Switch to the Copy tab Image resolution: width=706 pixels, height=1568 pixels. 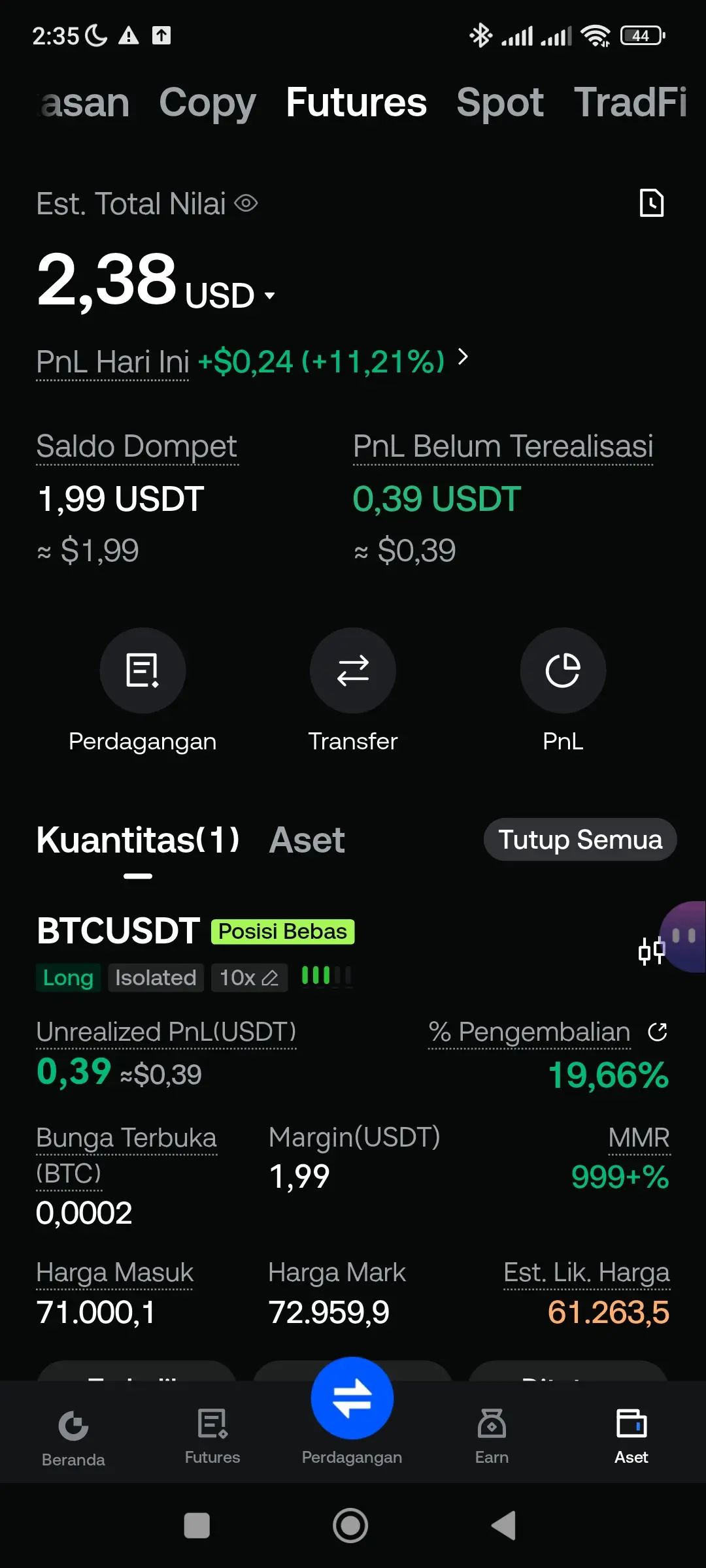click(x=207, y=103)
